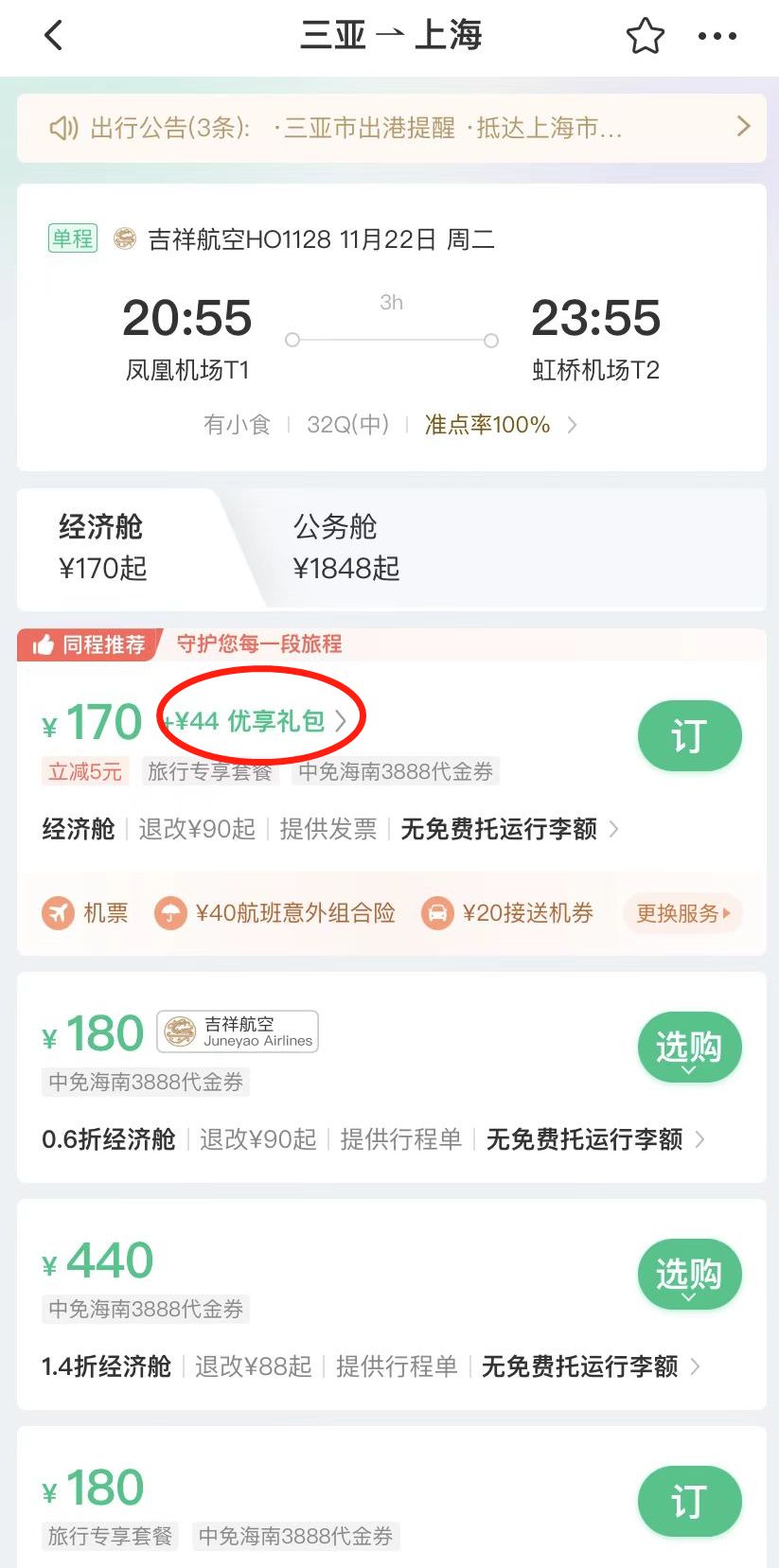The image size is (779, 1568).
Task: Expand 选购 for the ¥180 Juneyao fare
Action: point(689,1048)
